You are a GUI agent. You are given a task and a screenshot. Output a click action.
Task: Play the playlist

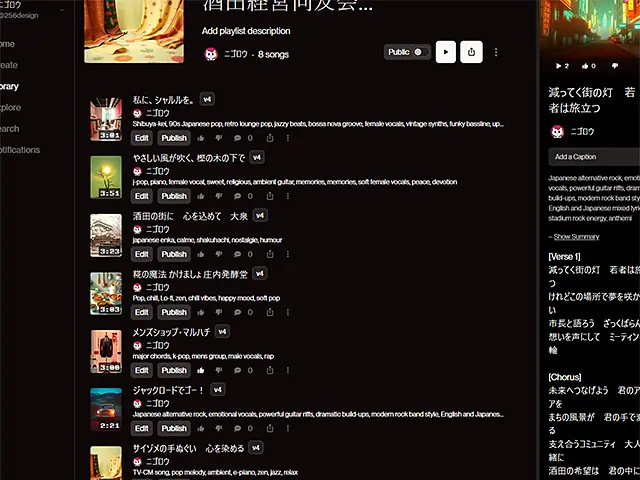pos(446,52)
